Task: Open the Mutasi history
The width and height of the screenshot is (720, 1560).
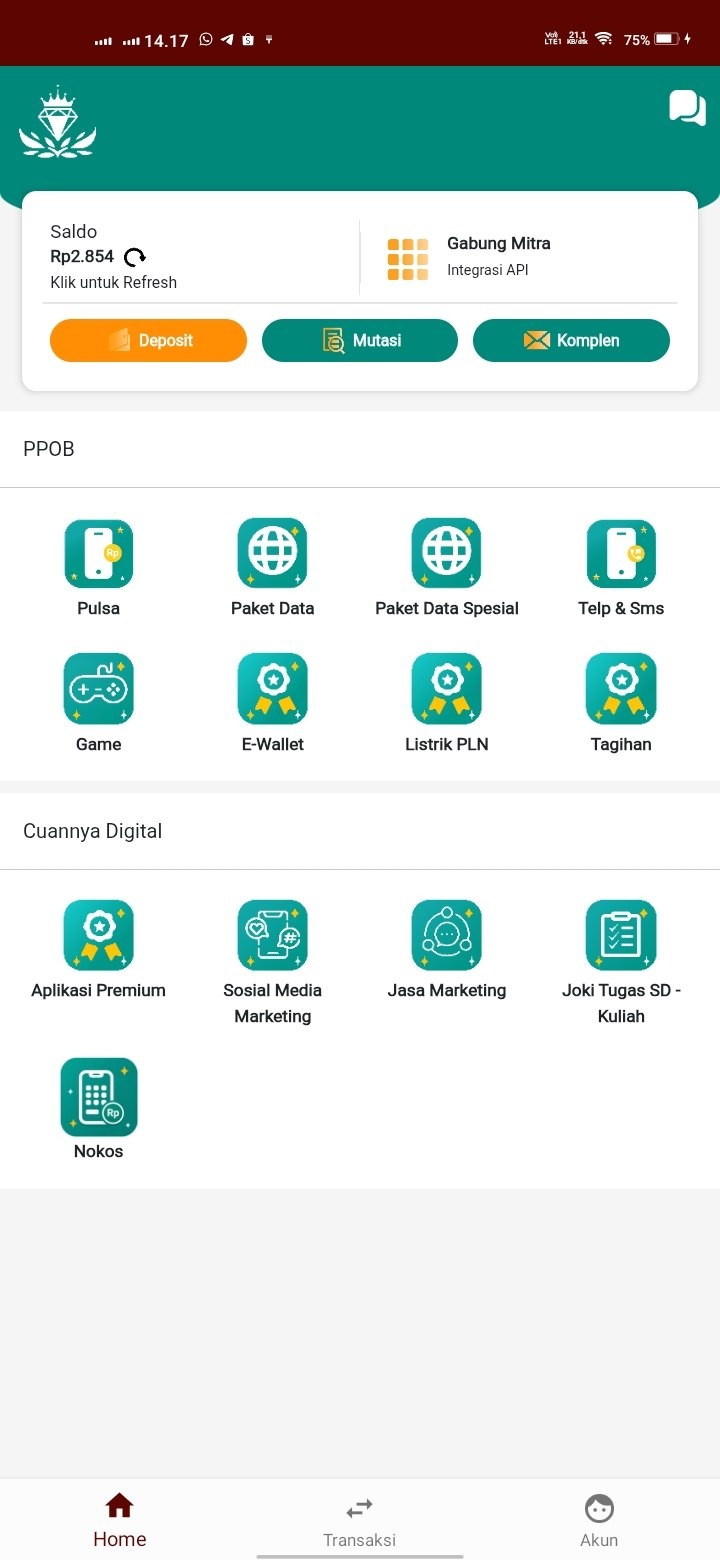Action: pos(360,340)
